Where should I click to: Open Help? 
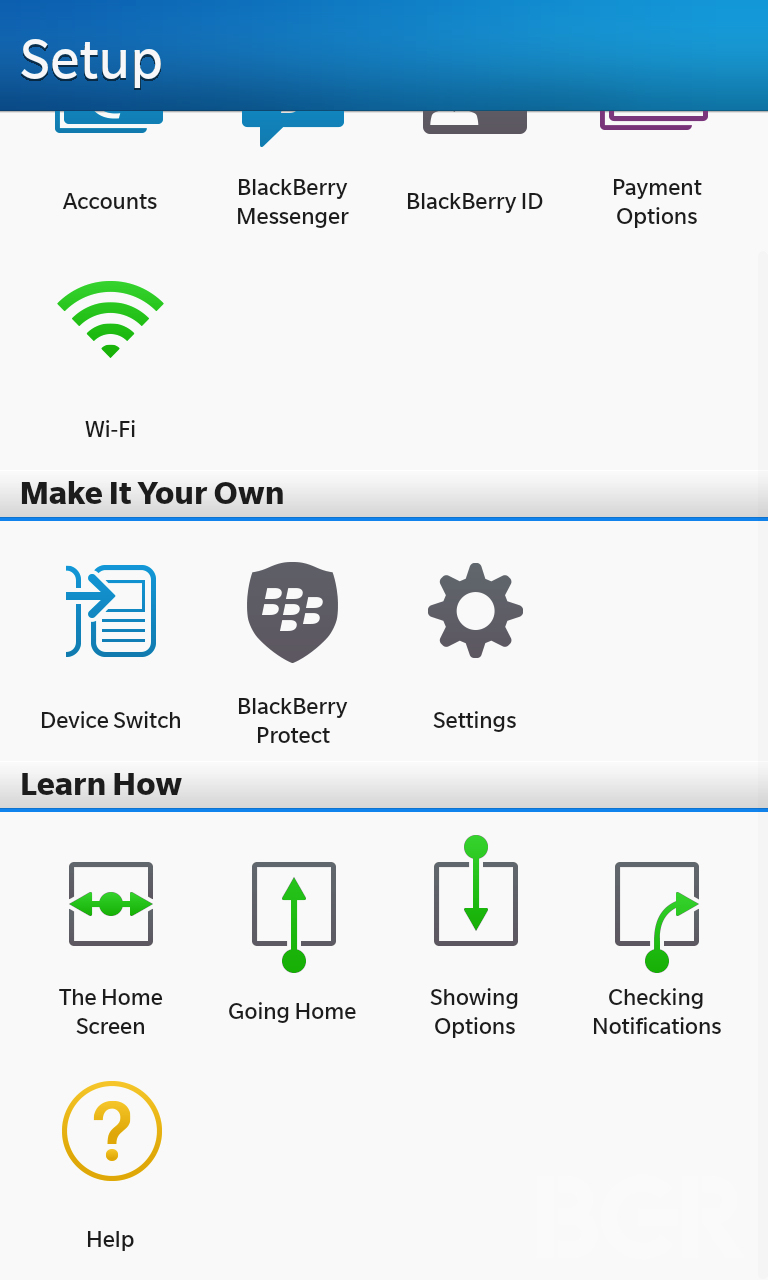click(x=110, y=1165)
